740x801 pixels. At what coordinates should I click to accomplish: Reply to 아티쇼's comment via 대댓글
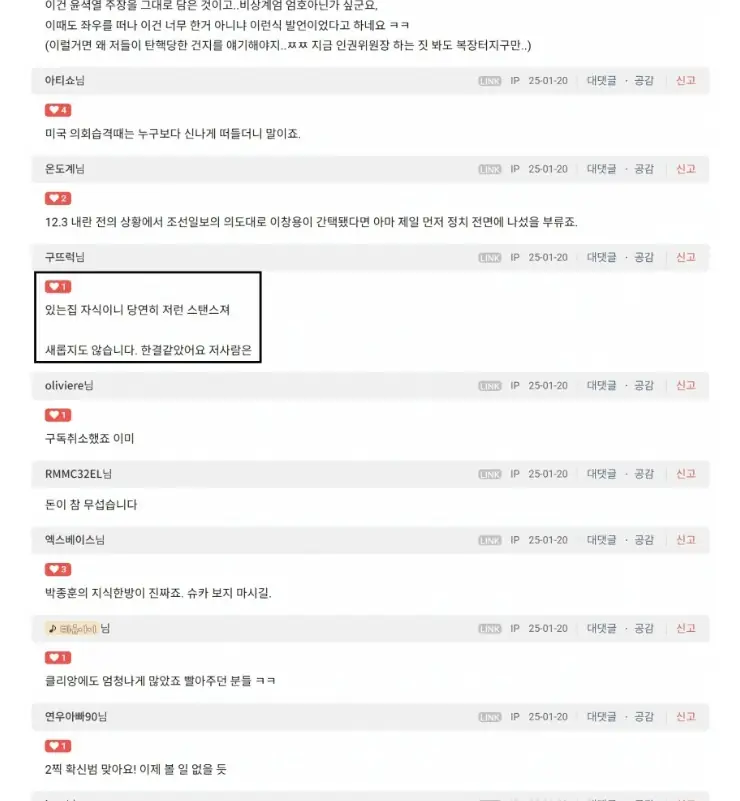click(x=601, y=80)
